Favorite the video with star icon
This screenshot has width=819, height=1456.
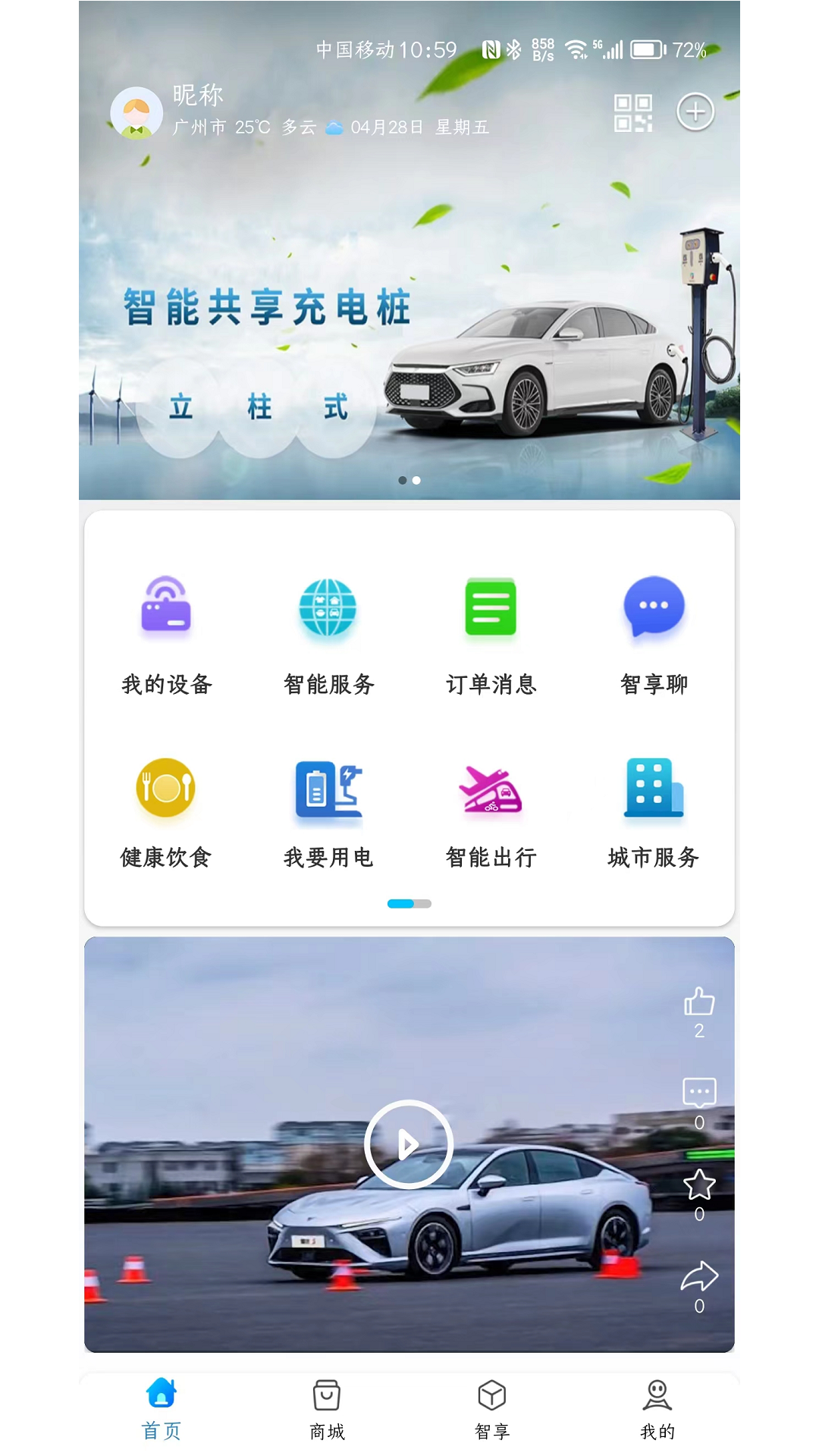click(x=699, y=1185)
